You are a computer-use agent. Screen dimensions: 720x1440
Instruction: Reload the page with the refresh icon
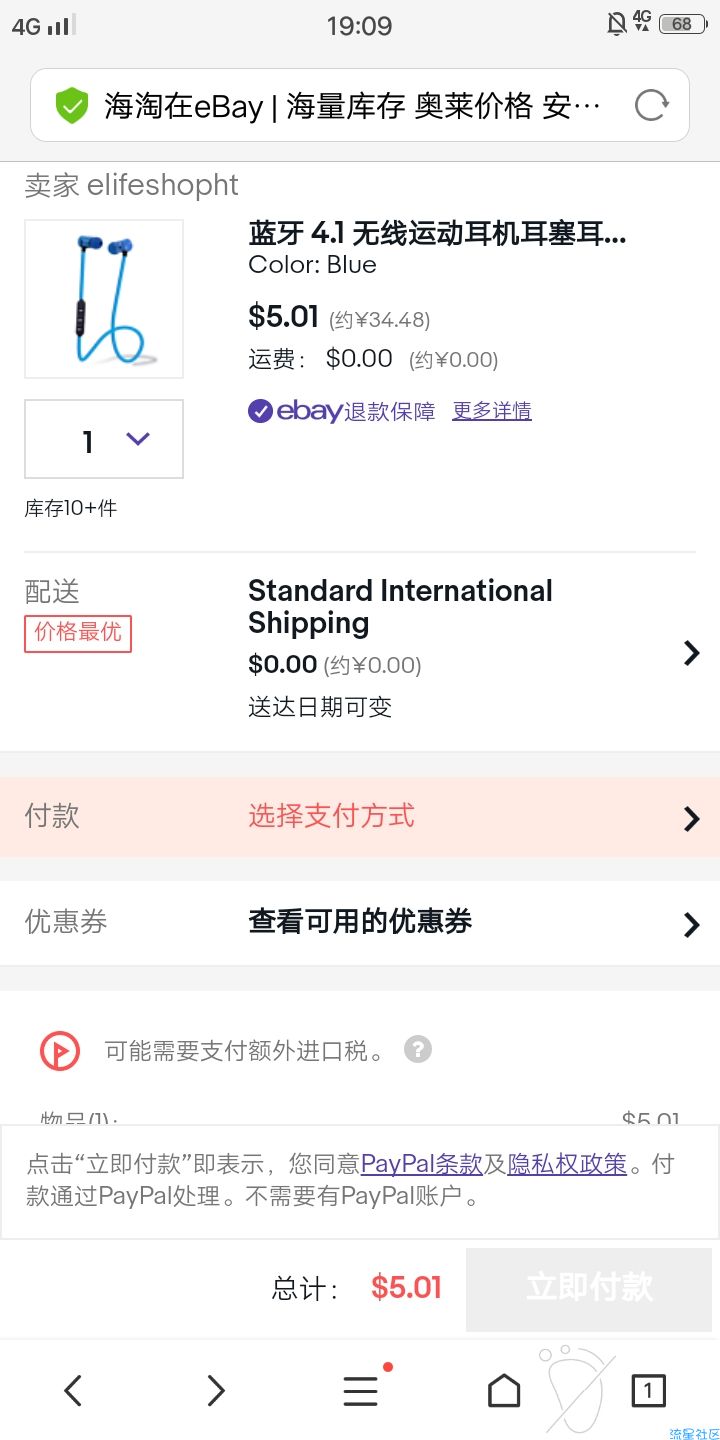[x=651, y=105]
